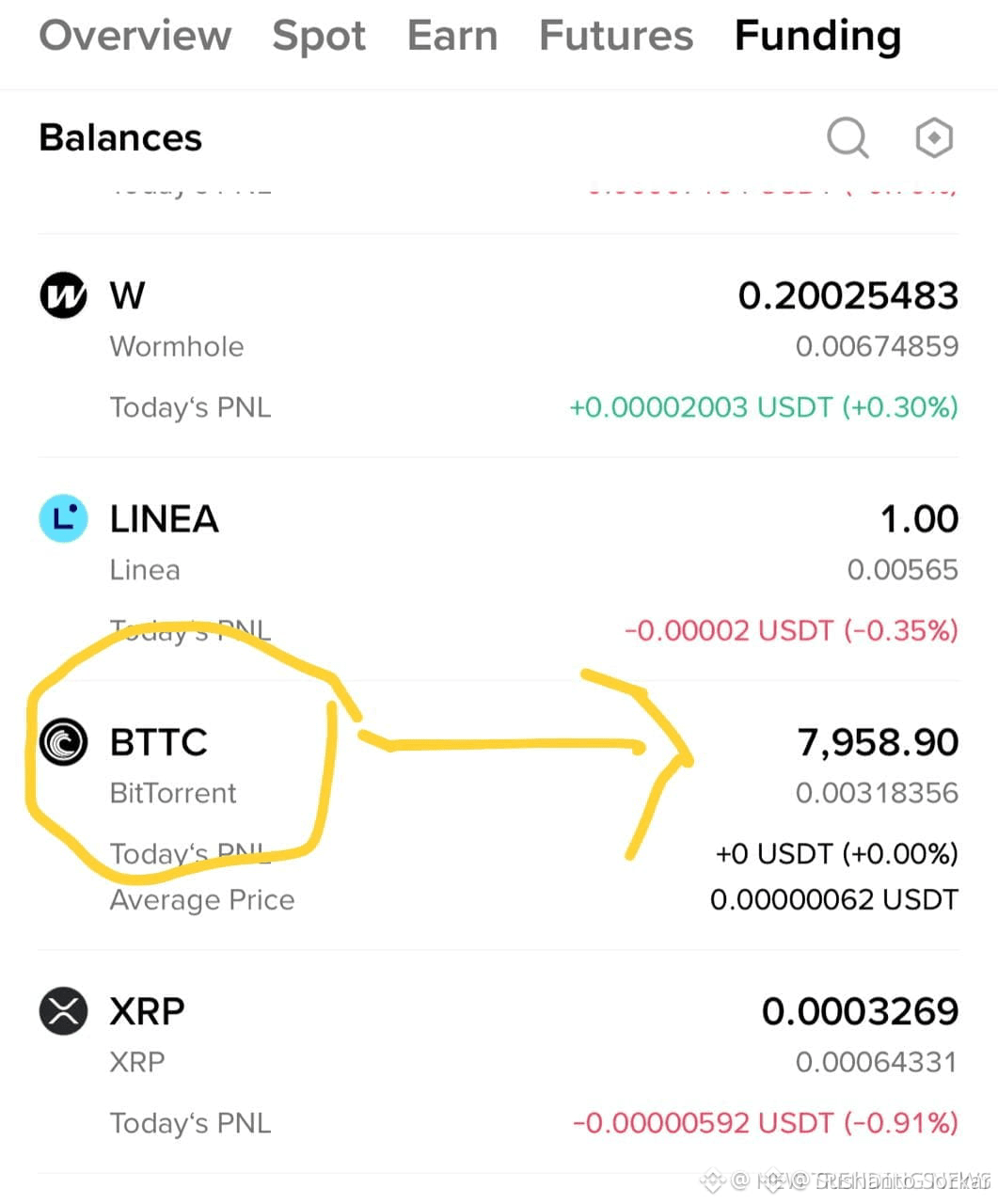The image size is (998, 1204).
Task: Tap the BitTorrent (BTTC) coin icon
Action: click(62, 742)
